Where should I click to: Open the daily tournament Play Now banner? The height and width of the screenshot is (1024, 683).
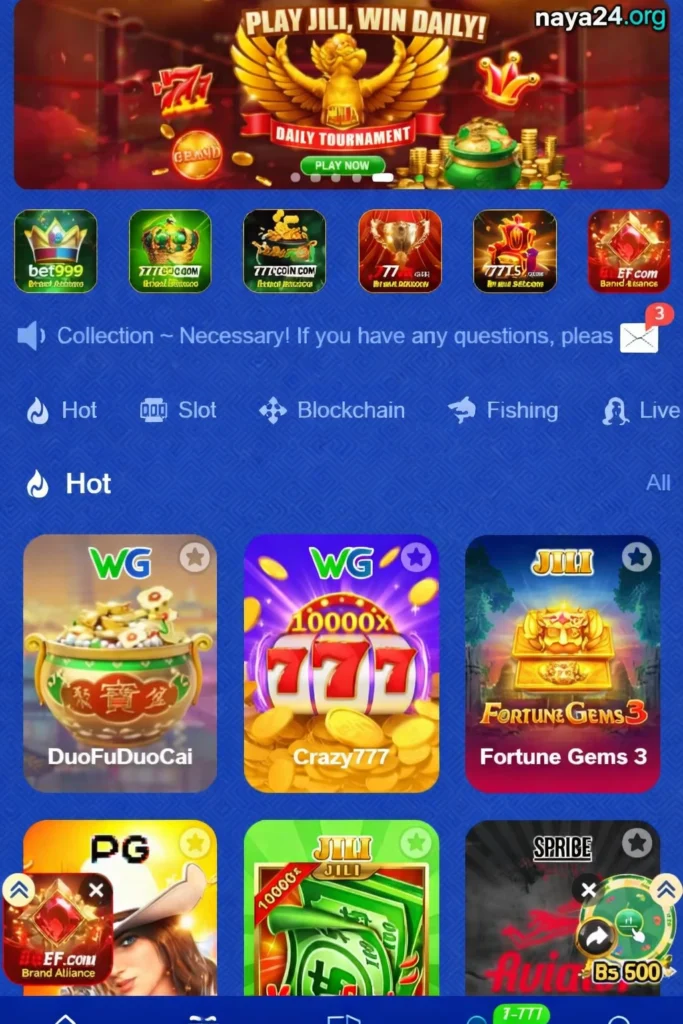342,165
